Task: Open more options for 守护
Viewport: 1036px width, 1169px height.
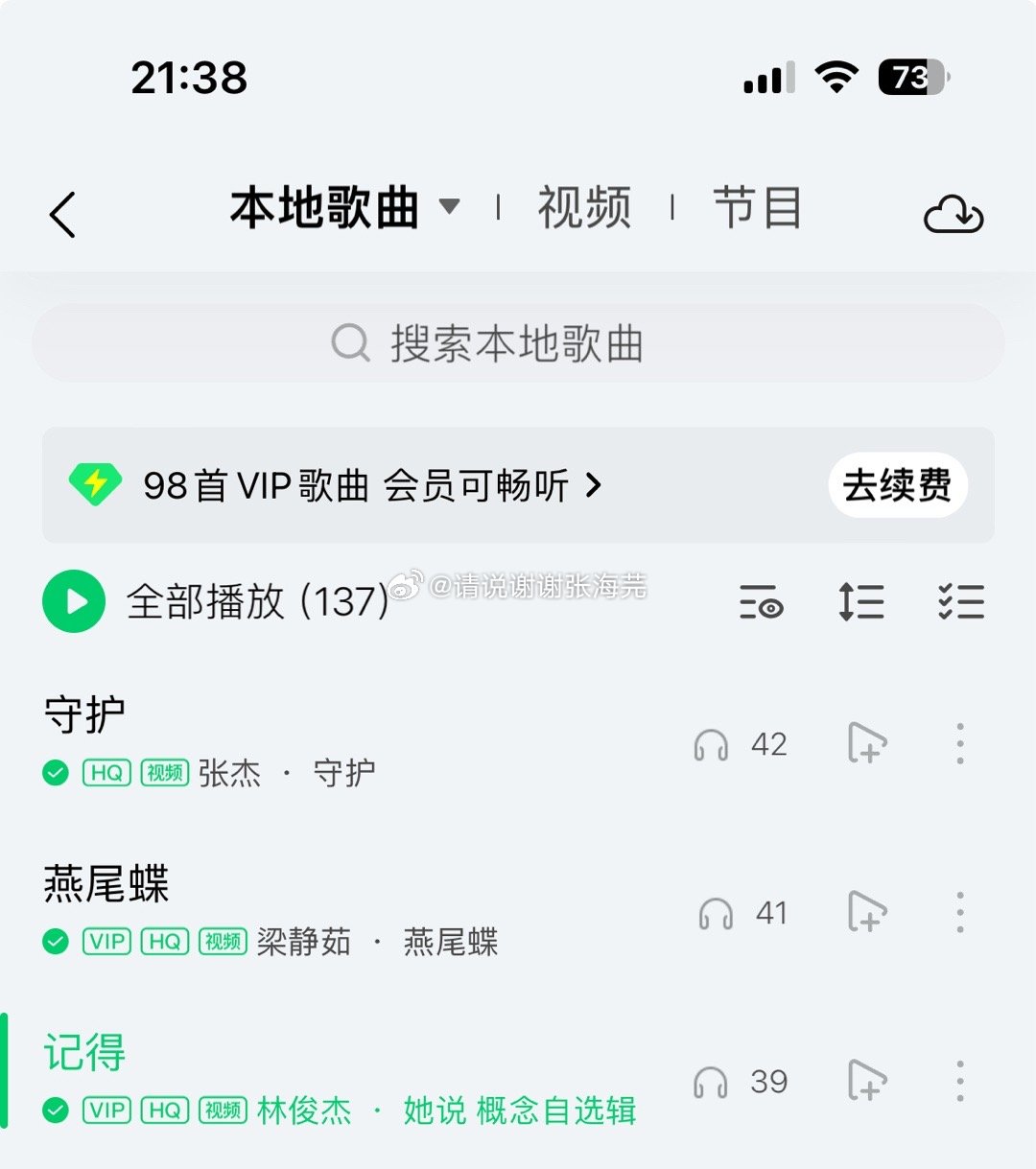Action: (x=960, y=743)
